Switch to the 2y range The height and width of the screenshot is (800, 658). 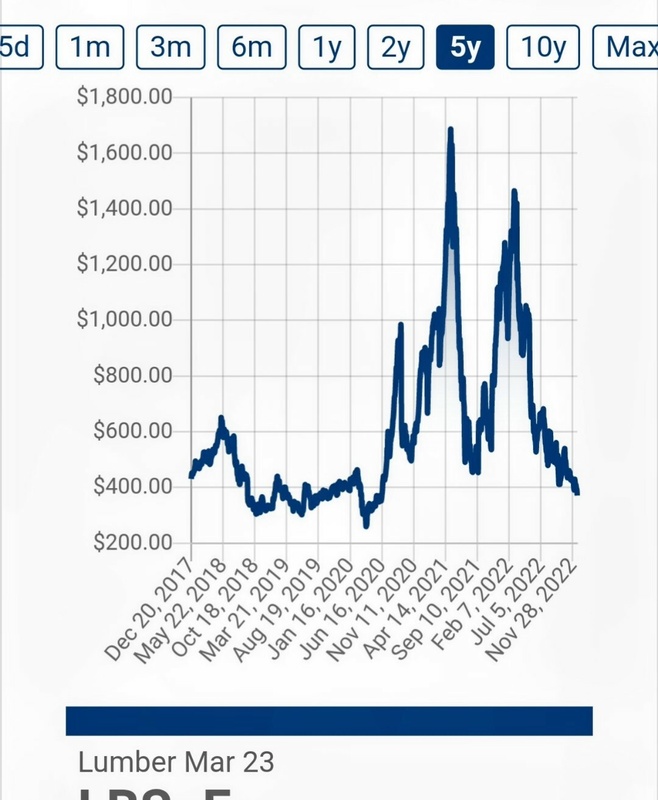397,47
